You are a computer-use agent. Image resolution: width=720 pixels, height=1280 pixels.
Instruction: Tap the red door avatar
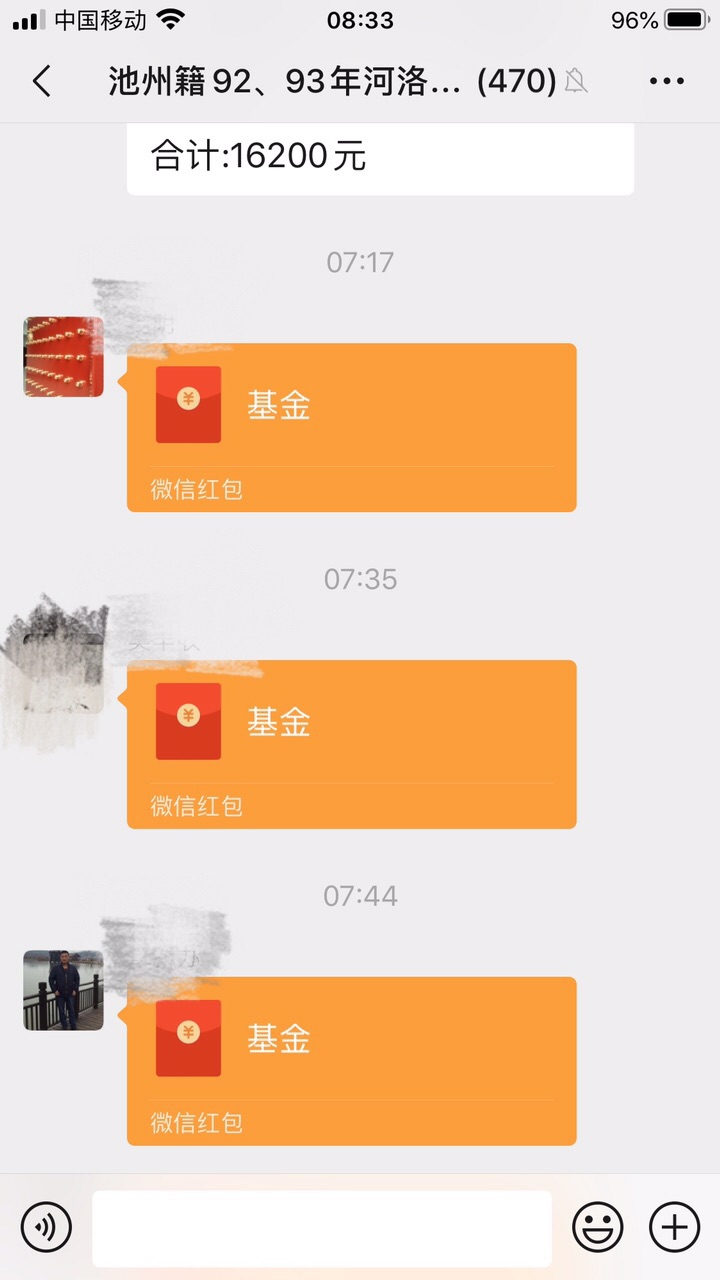click(64, 357)
